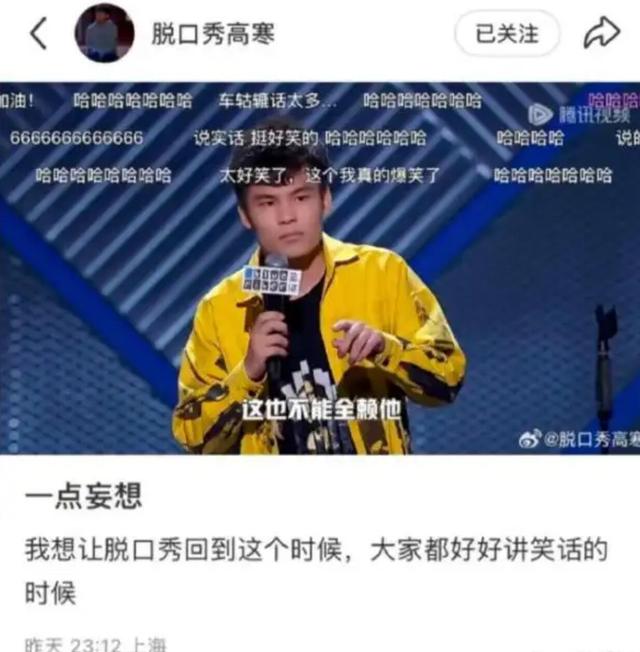The width and height of the screenshot is (640, 652).
Task: Go back using the back arrow
Action: (38, 34)
